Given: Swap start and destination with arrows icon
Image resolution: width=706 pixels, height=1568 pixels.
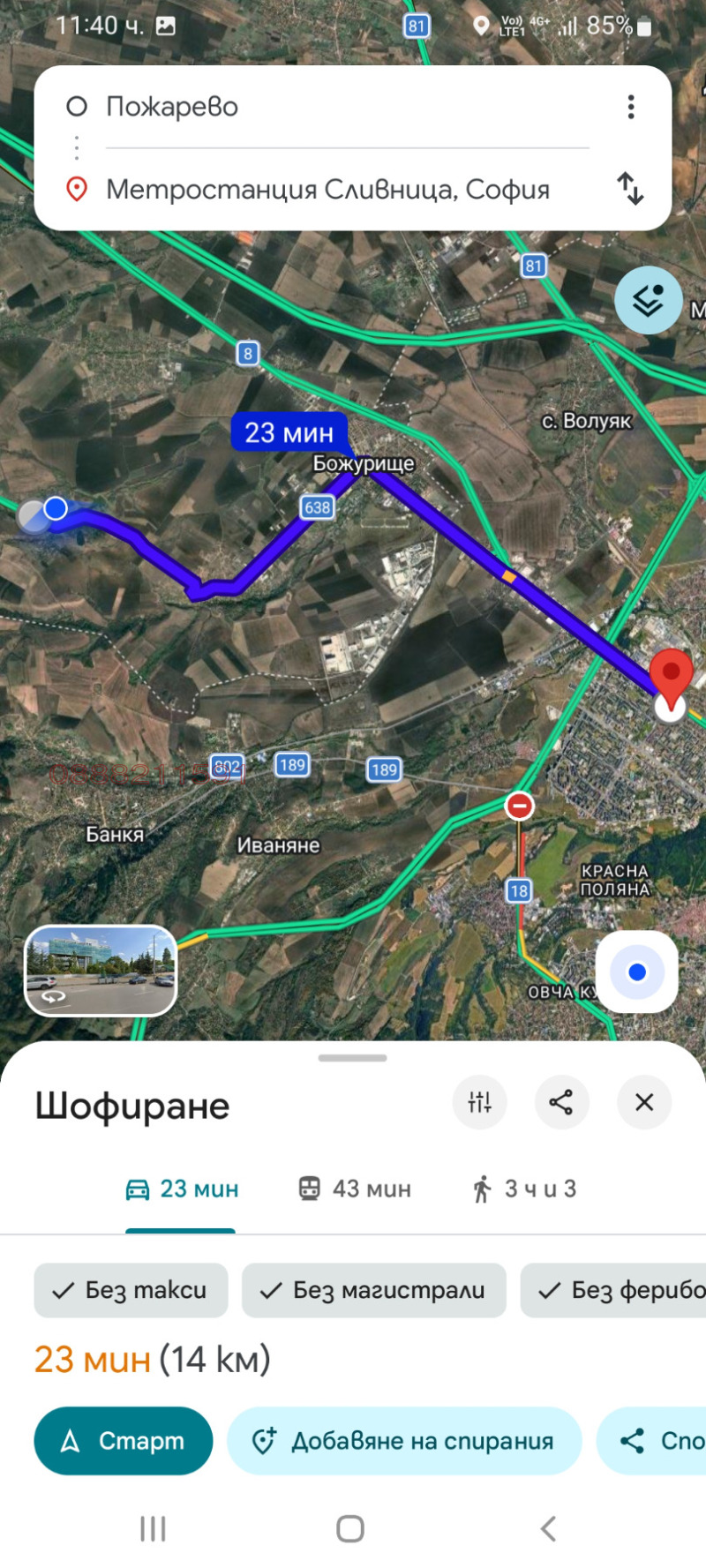Looking at the screenshot, I should [632, 189].
